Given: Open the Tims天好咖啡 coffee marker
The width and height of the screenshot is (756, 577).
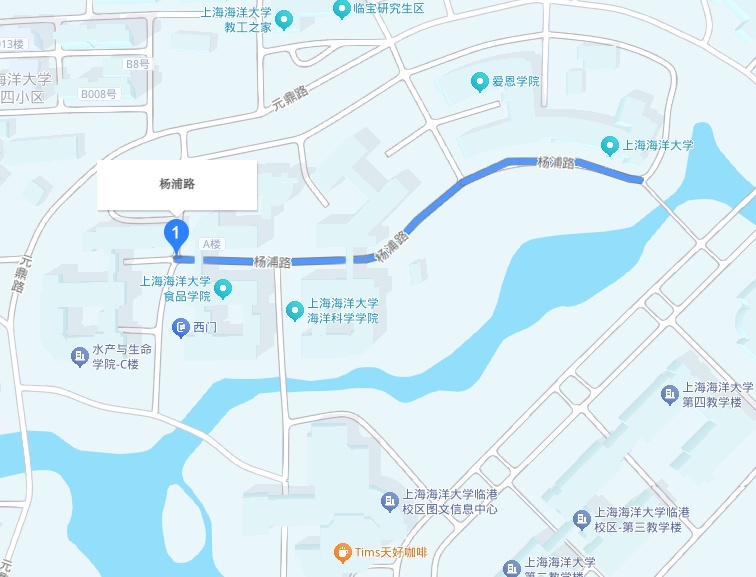Looking at the screenshot, I should (x=342, y=553).
